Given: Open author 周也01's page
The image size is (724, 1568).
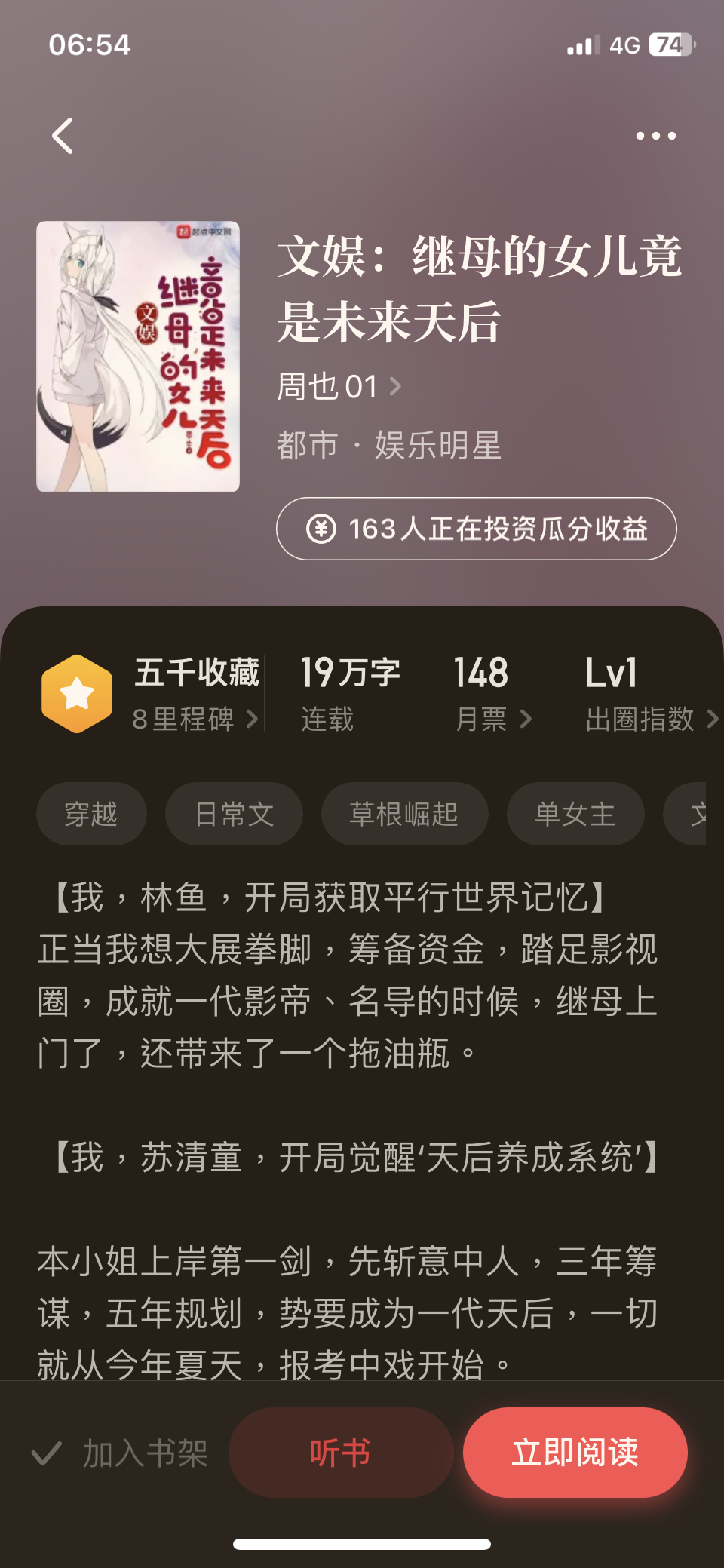Looking at the screenshot, I should [x=339, y=387].
